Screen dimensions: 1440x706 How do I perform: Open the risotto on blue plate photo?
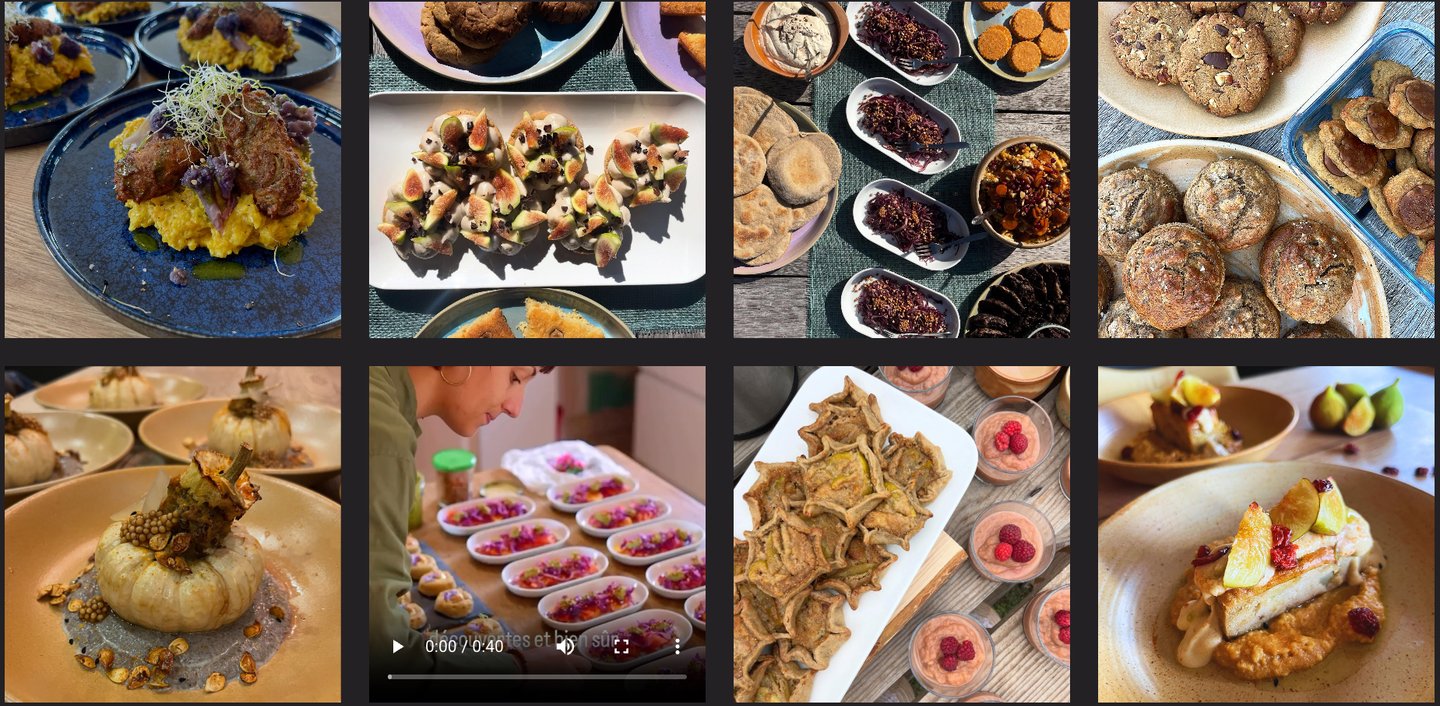(x=172, y=169)
